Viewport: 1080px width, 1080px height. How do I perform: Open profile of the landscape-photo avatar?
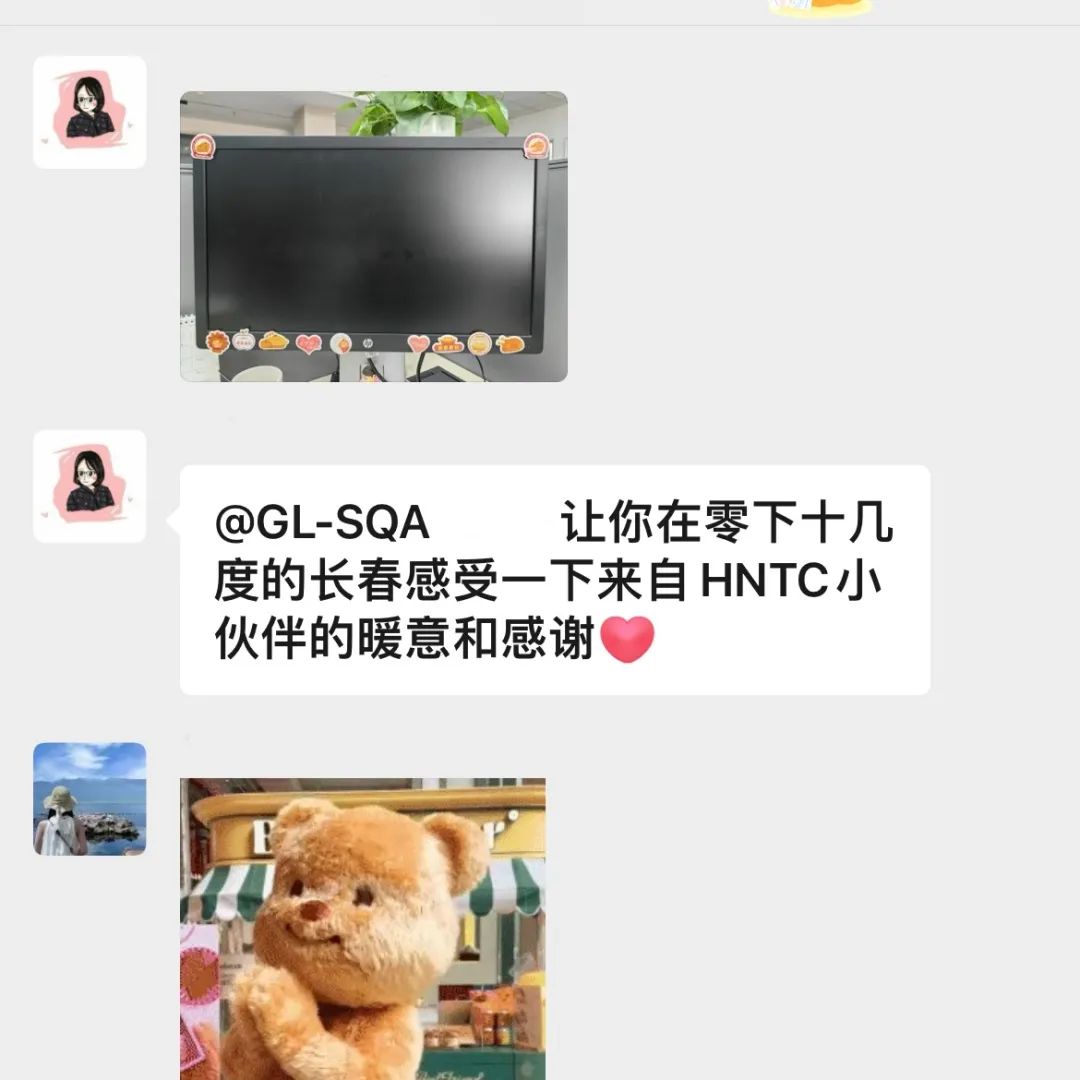tap(89, 799)
